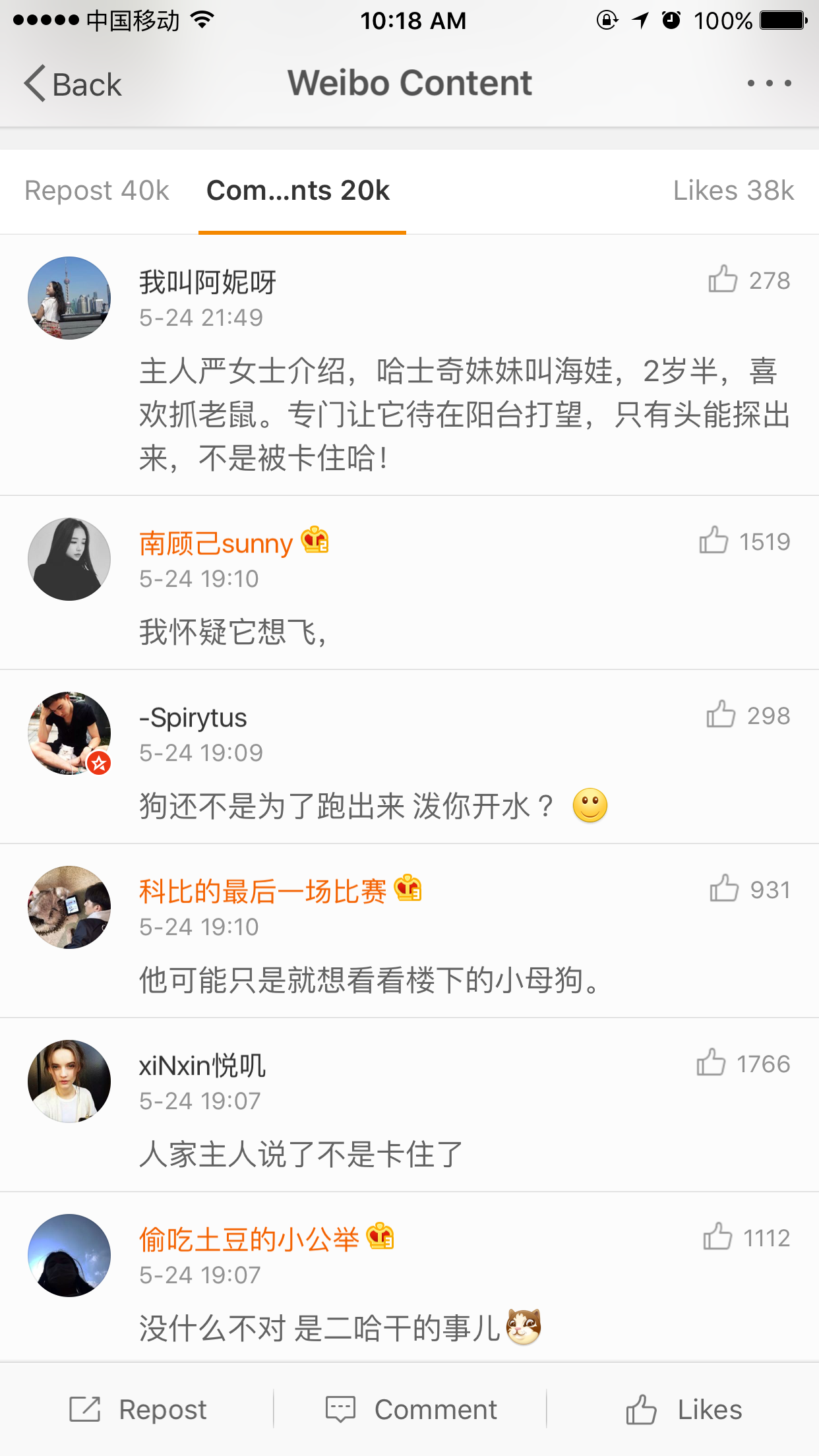Like 南顾己sunny's comment
The width and height of the screenshot is (819, 1456).
713,541
